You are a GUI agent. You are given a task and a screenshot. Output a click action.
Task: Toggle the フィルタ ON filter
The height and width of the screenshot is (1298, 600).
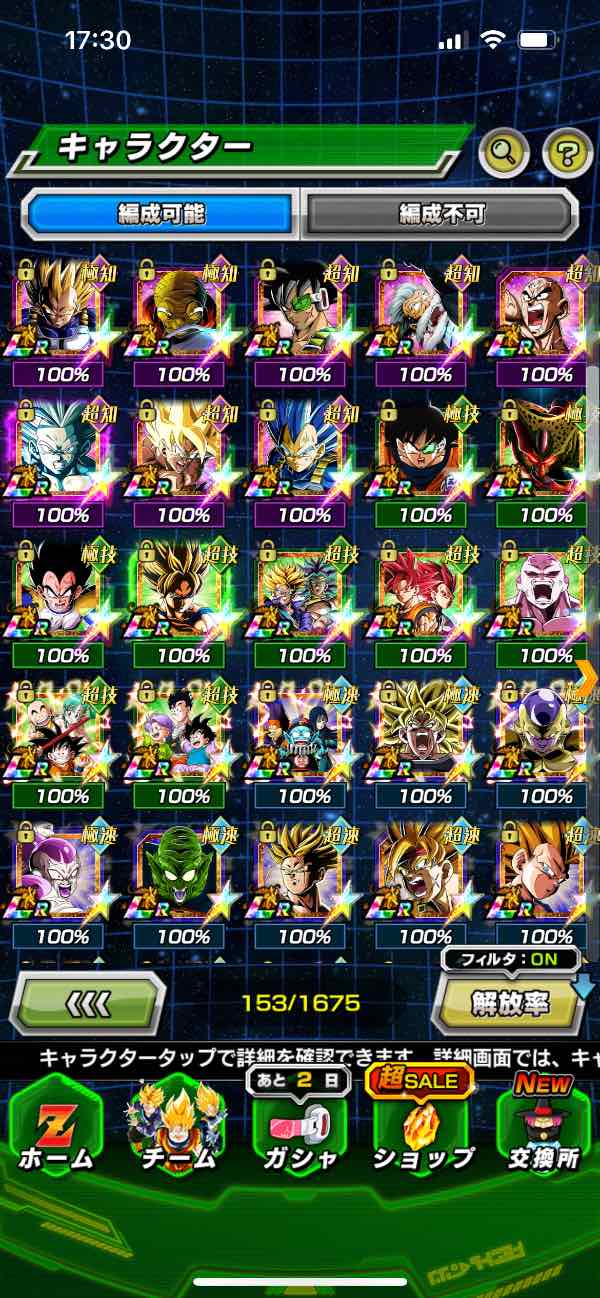tap(510, 959)
